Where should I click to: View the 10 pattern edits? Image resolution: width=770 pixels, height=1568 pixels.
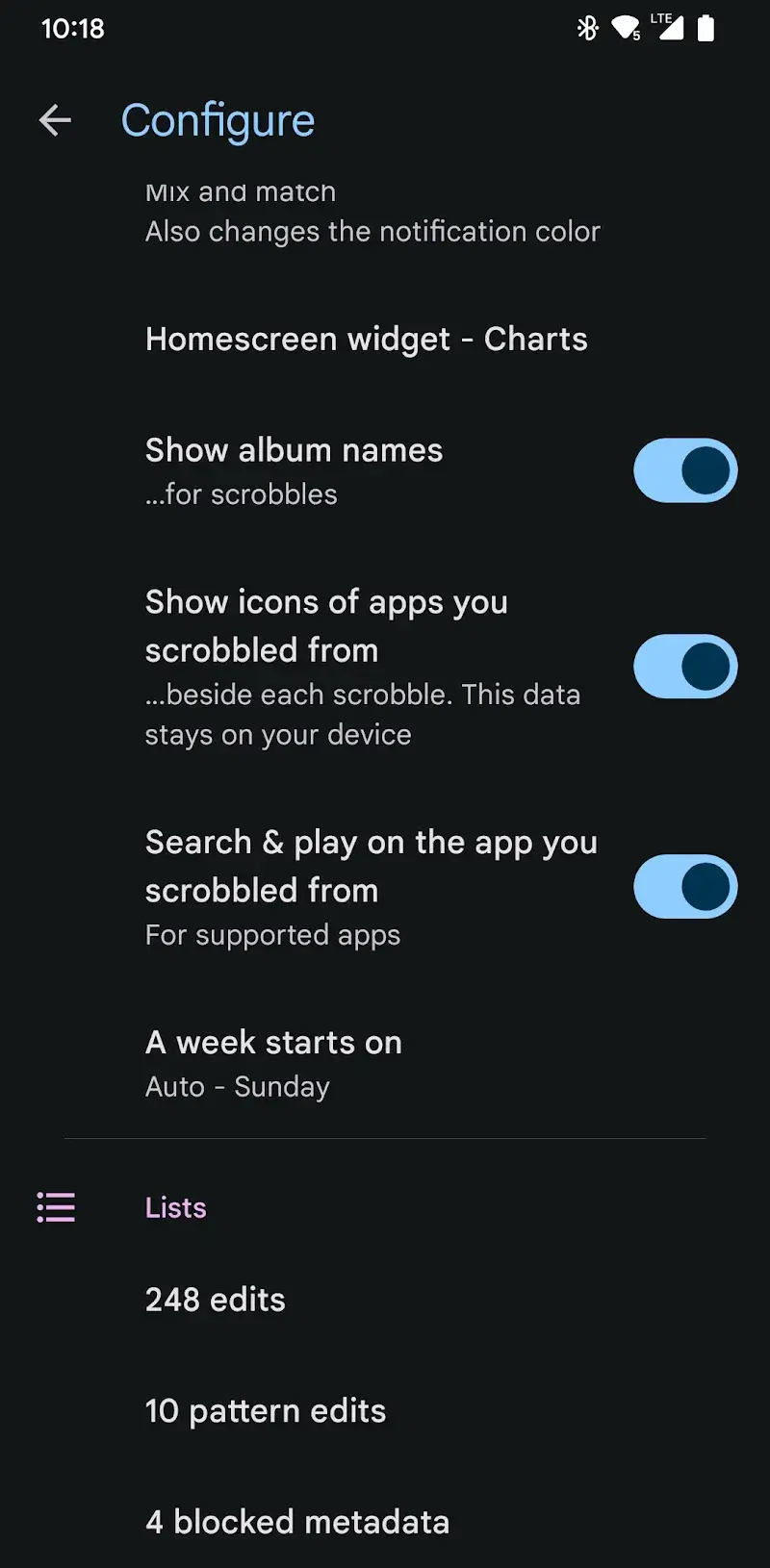click(x=265, y=1410)
